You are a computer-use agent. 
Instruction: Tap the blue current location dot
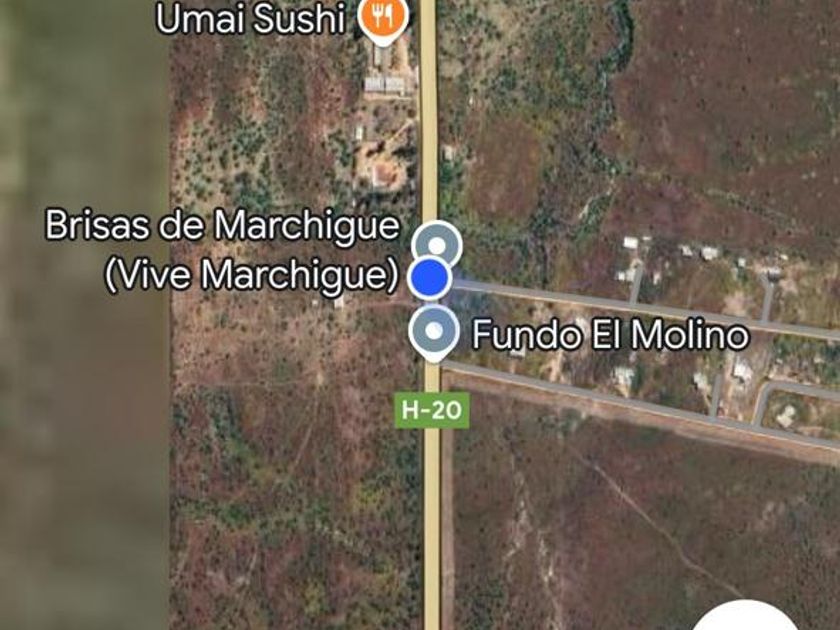[430, 277]
